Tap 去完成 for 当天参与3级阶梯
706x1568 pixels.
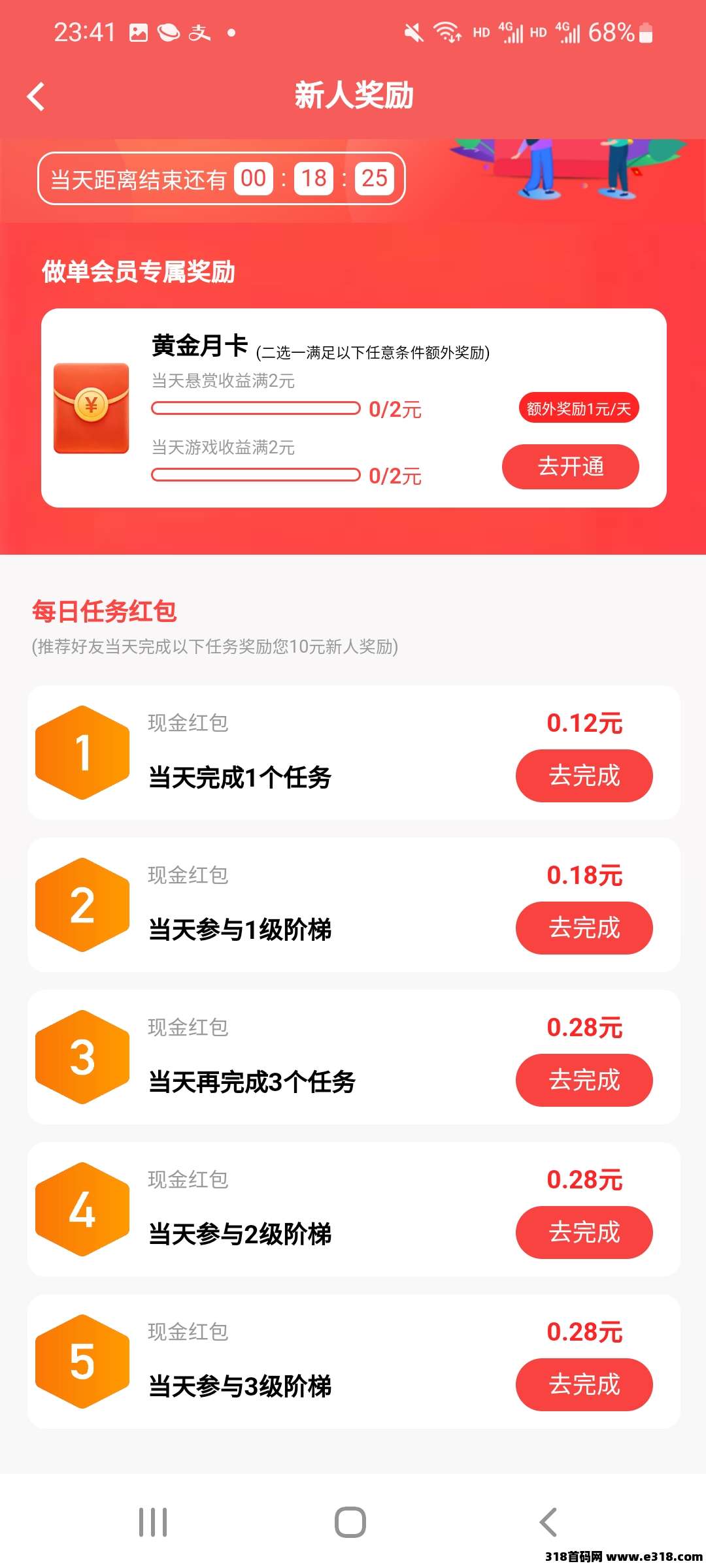coord(584,1384)
